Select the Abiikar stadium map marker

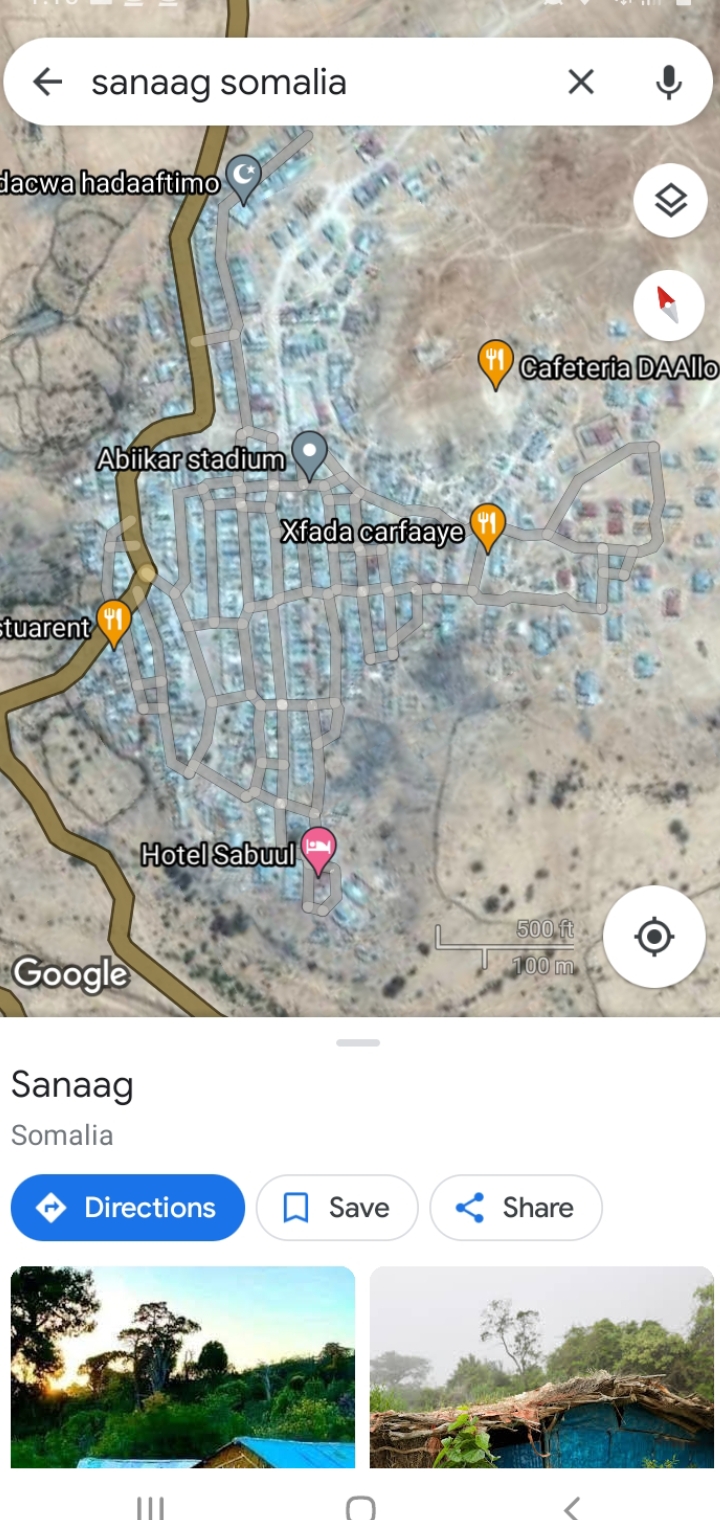309,454
